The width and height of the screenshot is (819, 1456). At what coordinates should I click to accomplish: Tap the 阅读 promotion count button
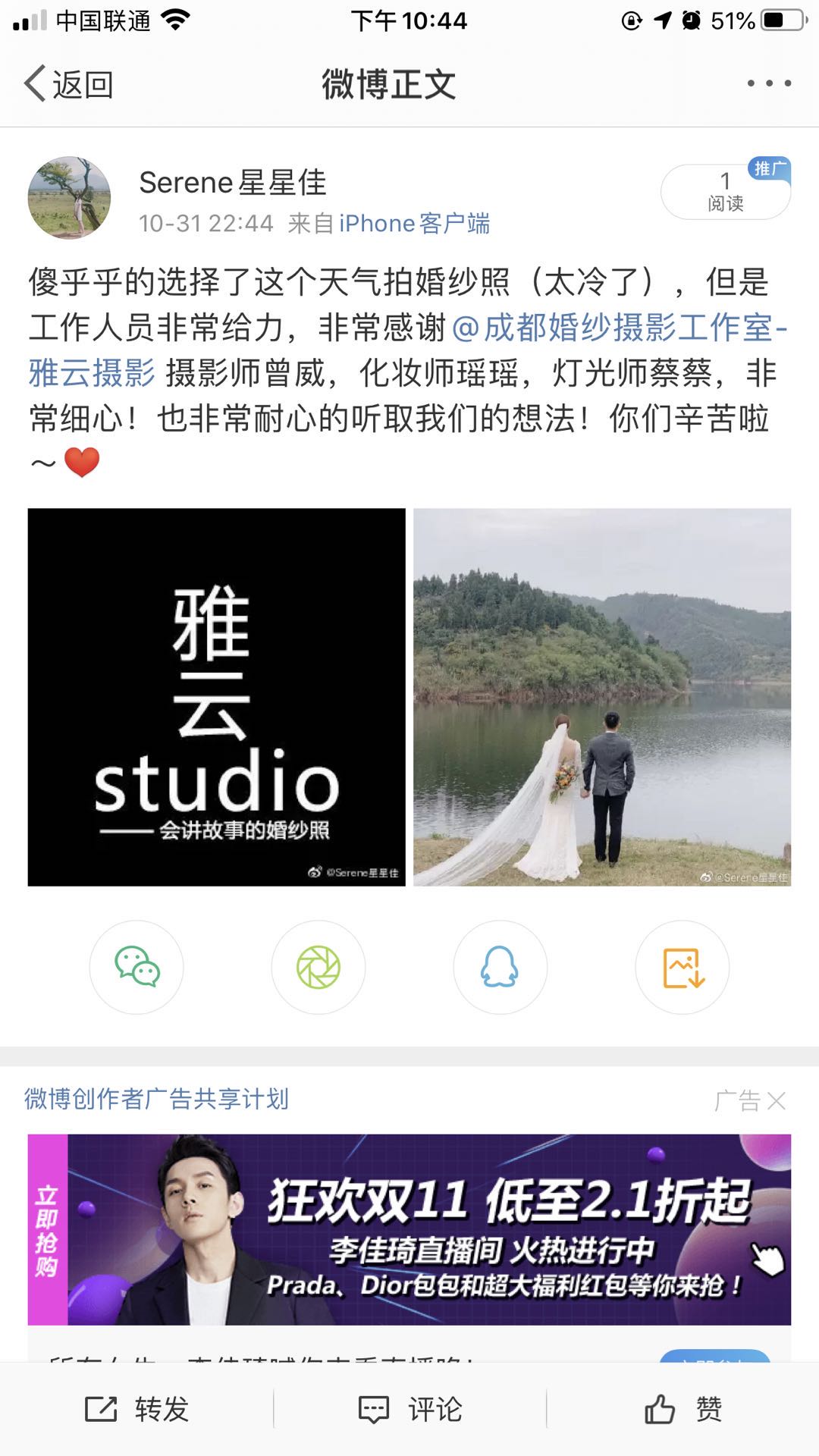[725, 192]
